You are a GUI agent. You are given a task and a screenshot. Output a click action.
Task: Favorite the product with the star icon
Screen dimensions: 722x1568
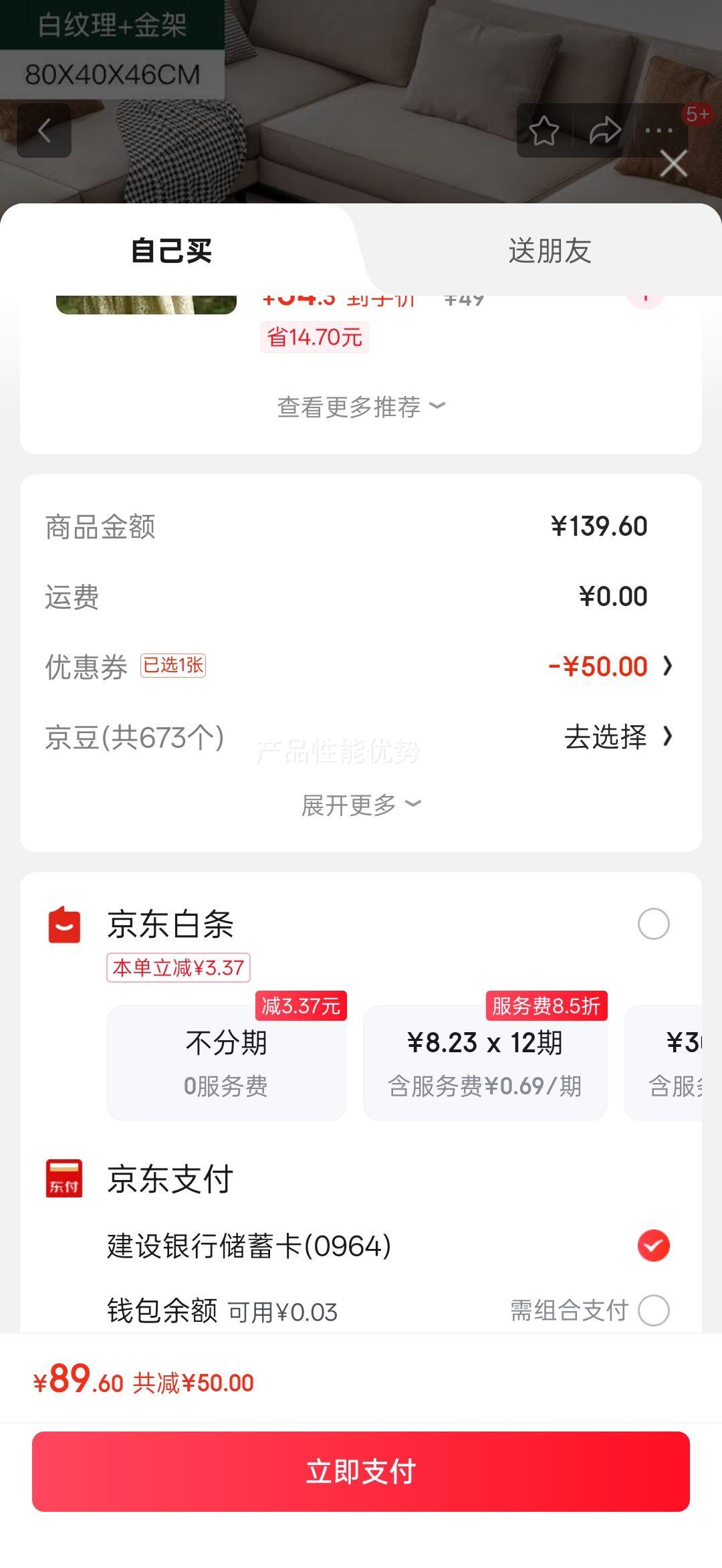[x=544, y=130]
